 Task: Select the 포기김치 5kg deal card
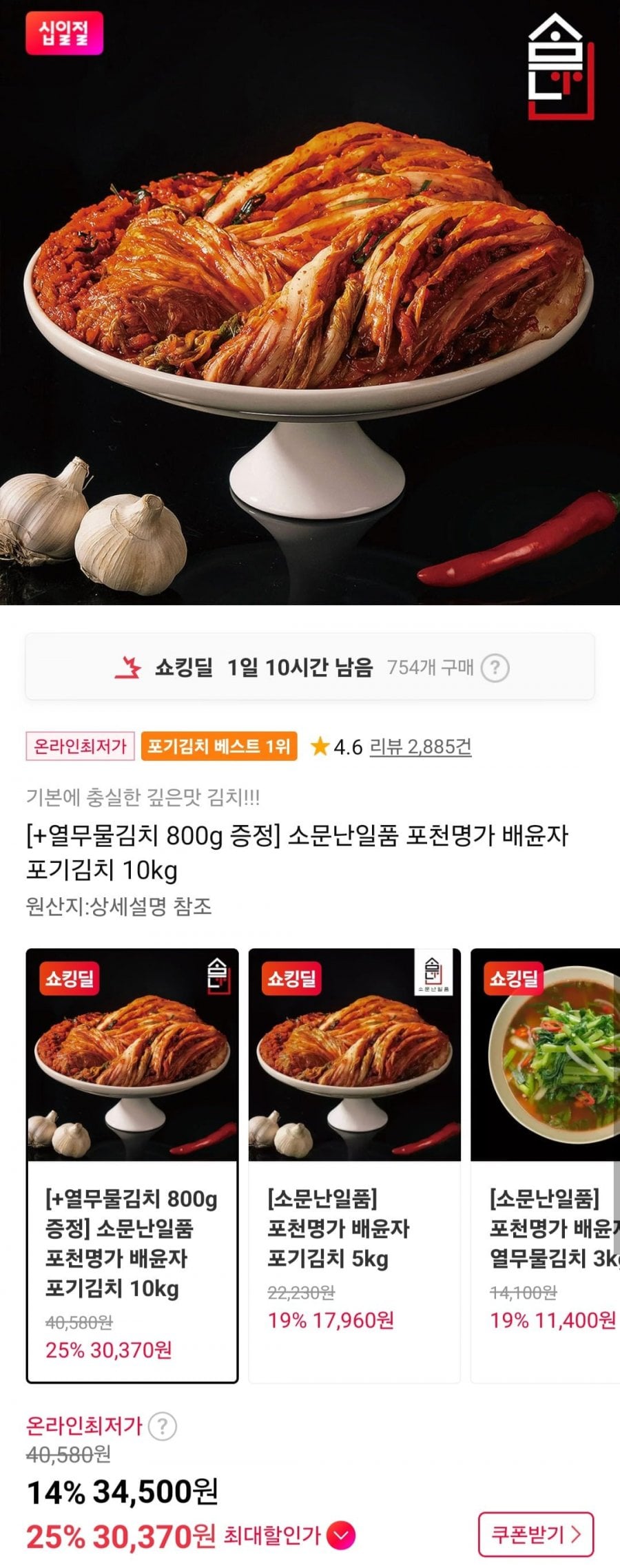click(354, 1165)
